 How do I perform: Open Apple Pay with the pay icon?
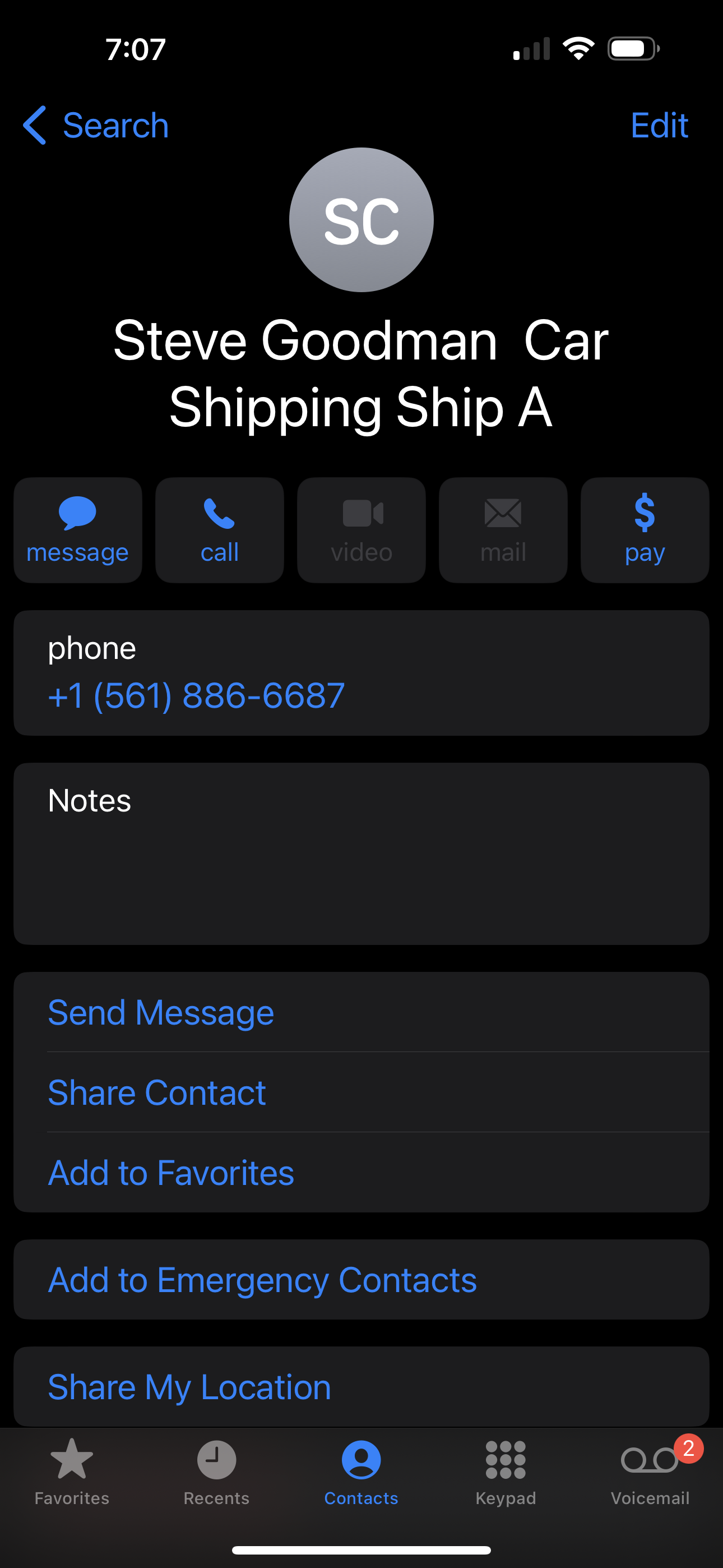[645, 529]
